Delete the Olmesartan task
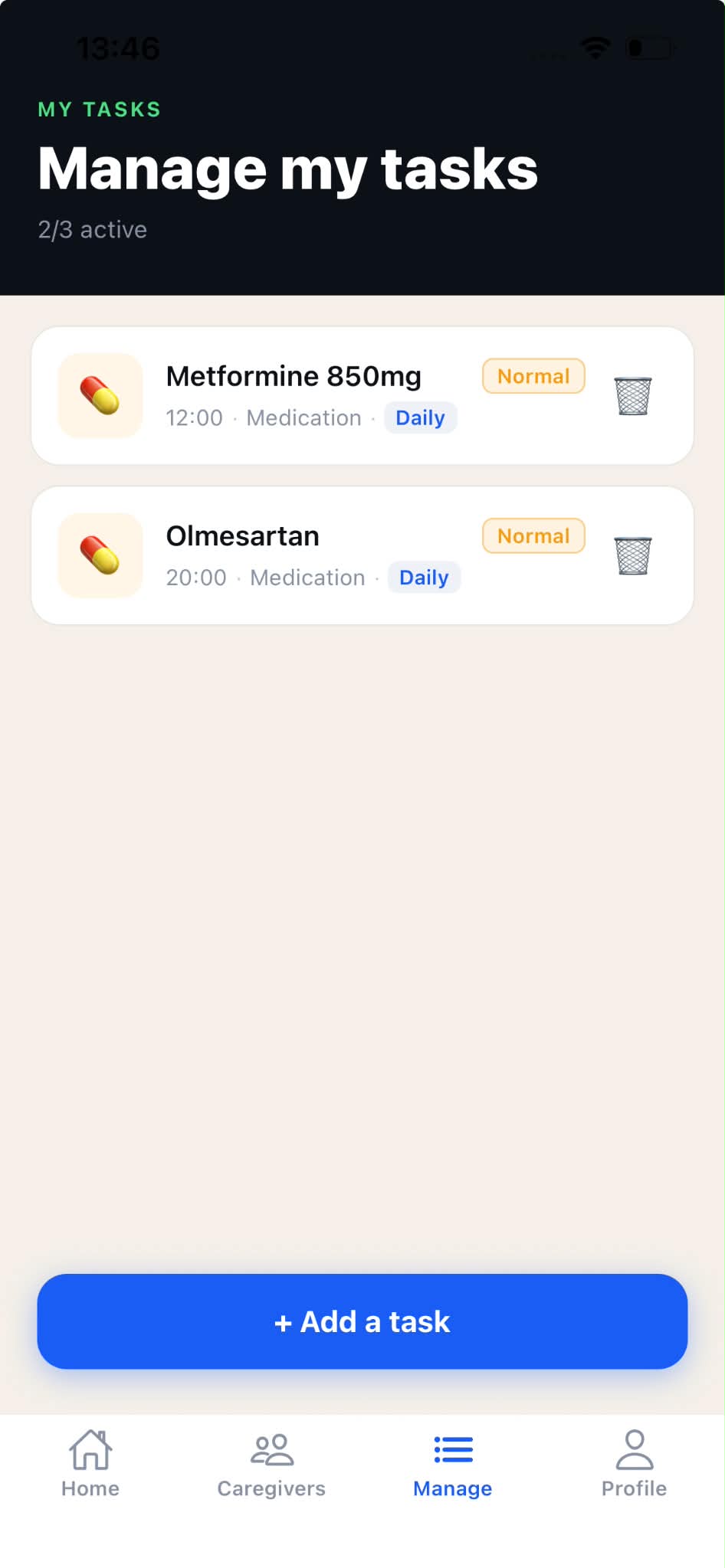 tap(633, 555)
